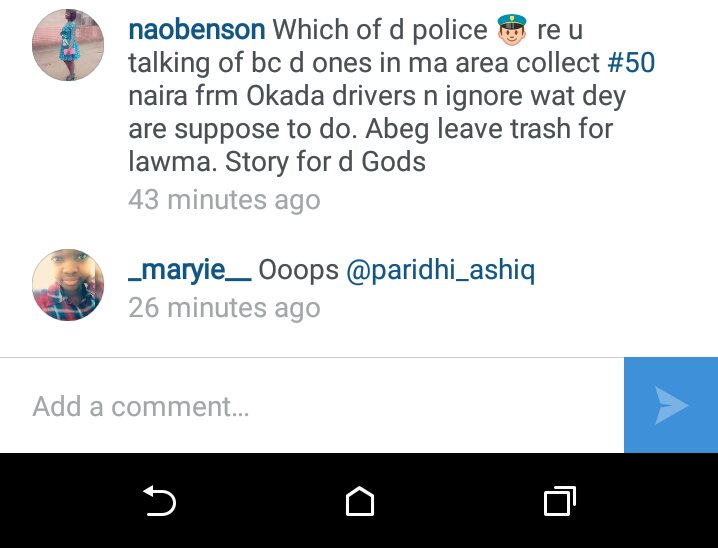Open the _maryie__ username link

point(189,270)
